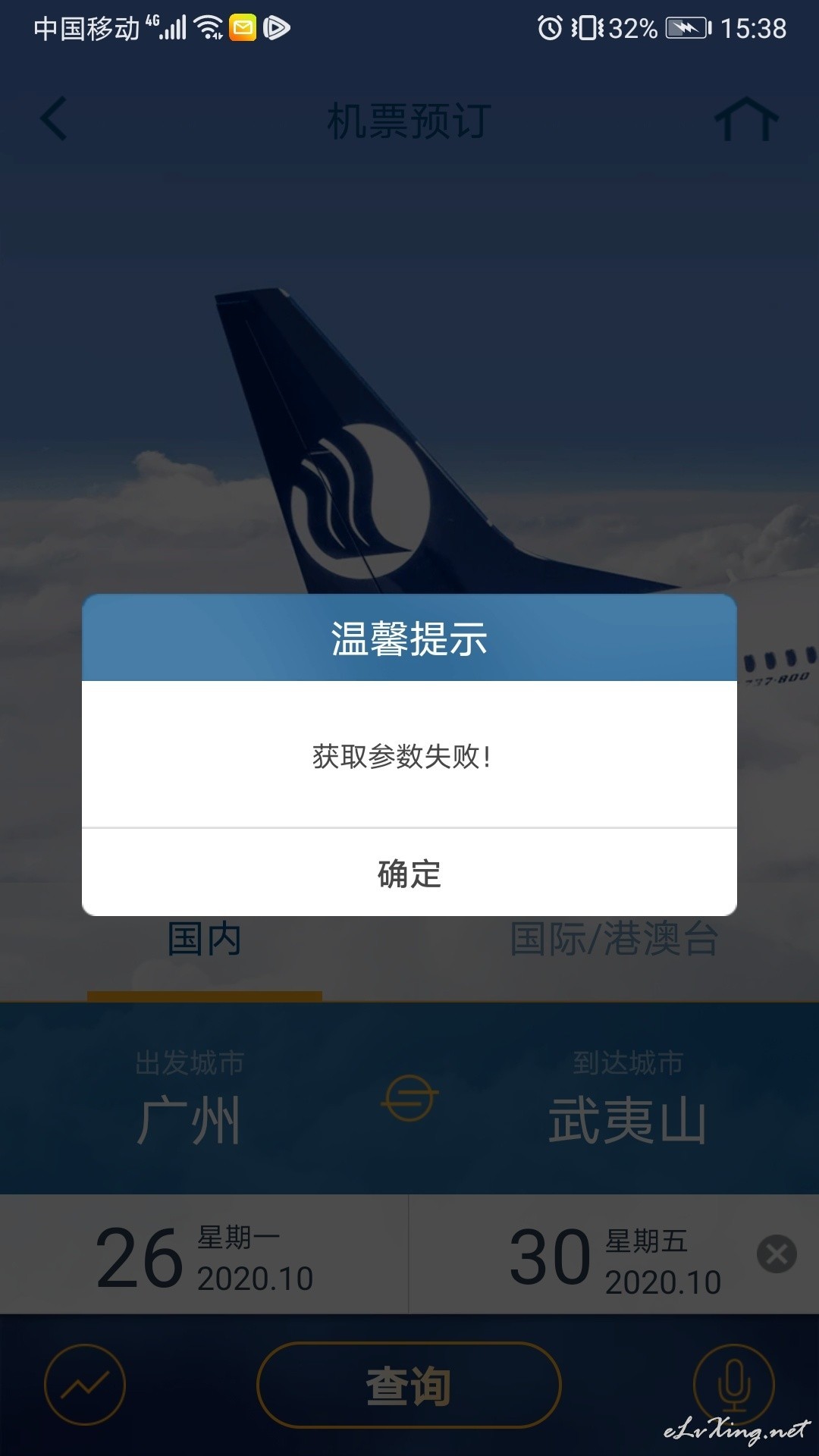The height and width of the screenshot is (1456, 819).
Task: Open the price trend chart icon
Action: pyautogui.click(x=85, y=1385)
